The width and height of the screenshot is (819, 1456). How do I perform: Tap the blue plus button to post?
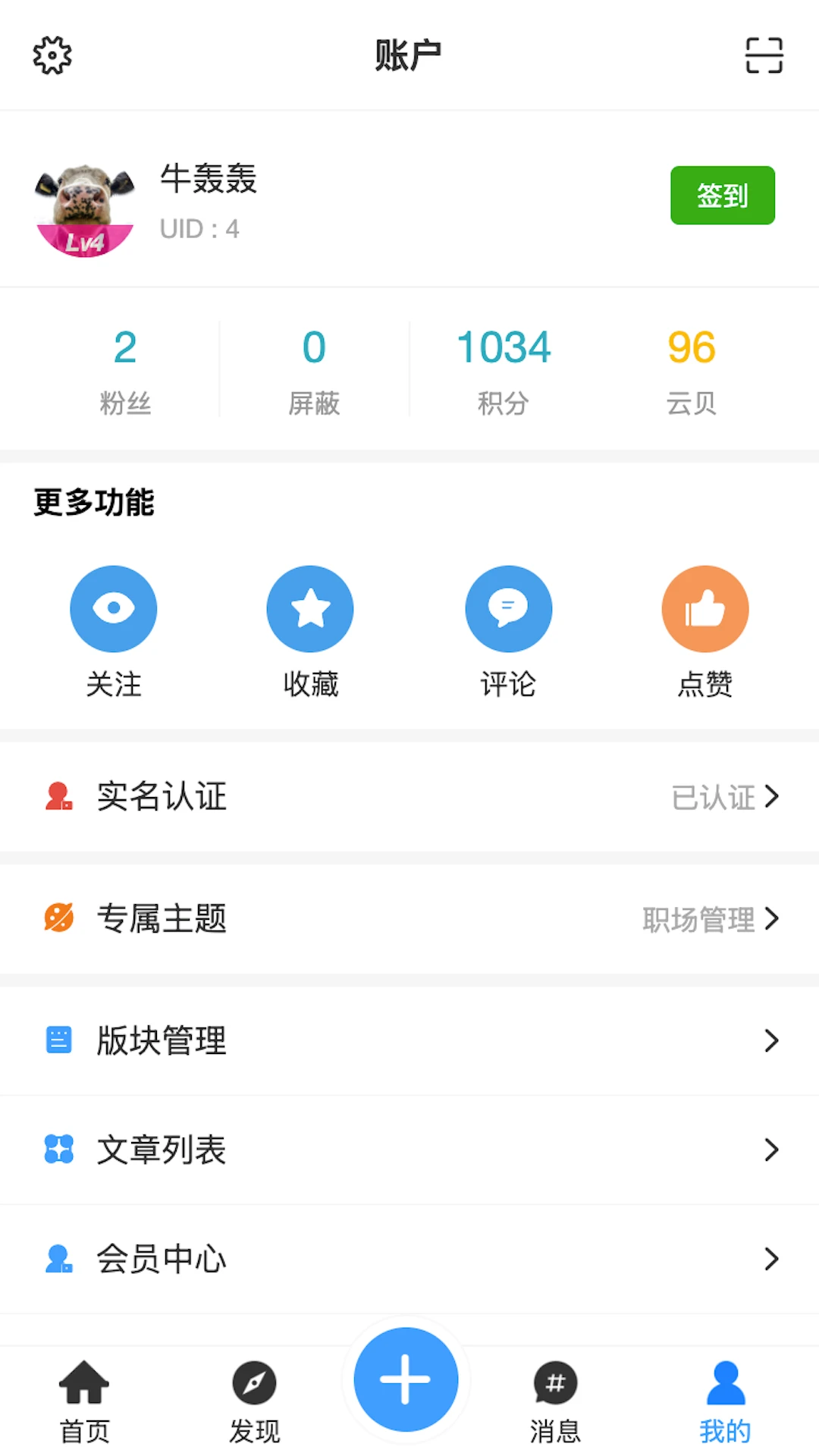[x=406, y=1379]
